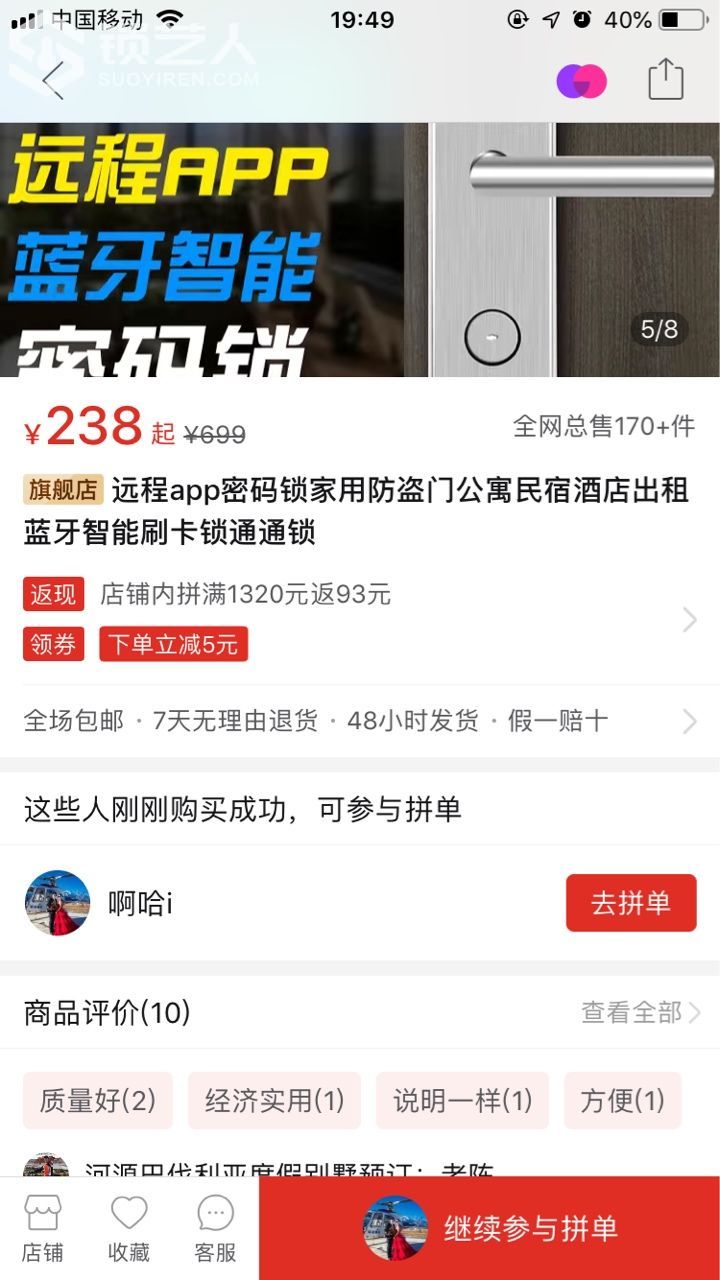This screenshot has width=720, height=1280.
Task: Tap the purple-pink circles icon in header
Action: 581,80
